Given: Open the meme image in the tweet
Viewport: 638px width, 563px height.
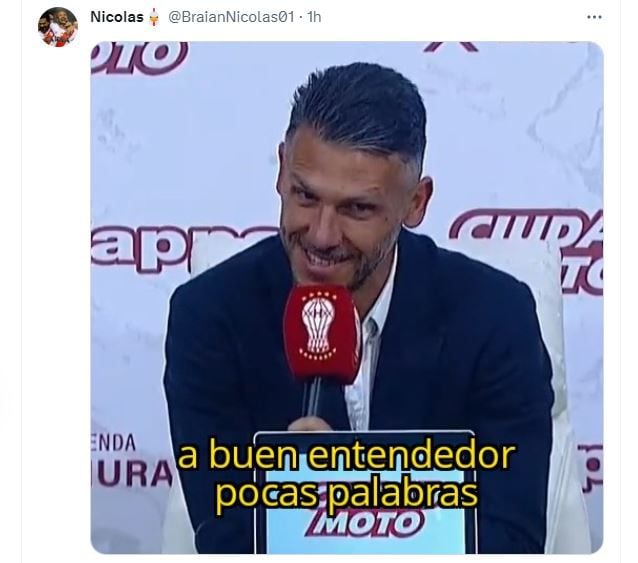Looking at the screenshot, I should [346, 297].
